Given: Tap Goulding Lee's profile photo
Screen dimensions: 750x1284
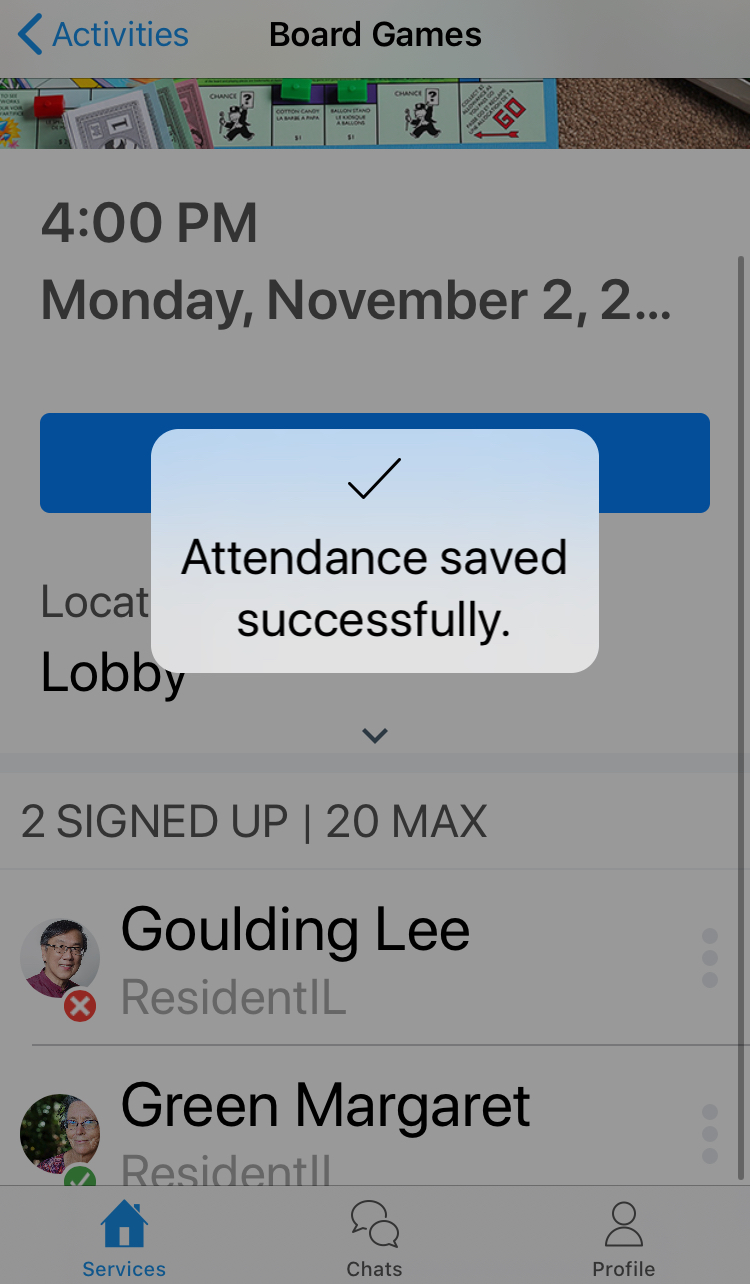Looking at the screenshot, I should 60,957.
